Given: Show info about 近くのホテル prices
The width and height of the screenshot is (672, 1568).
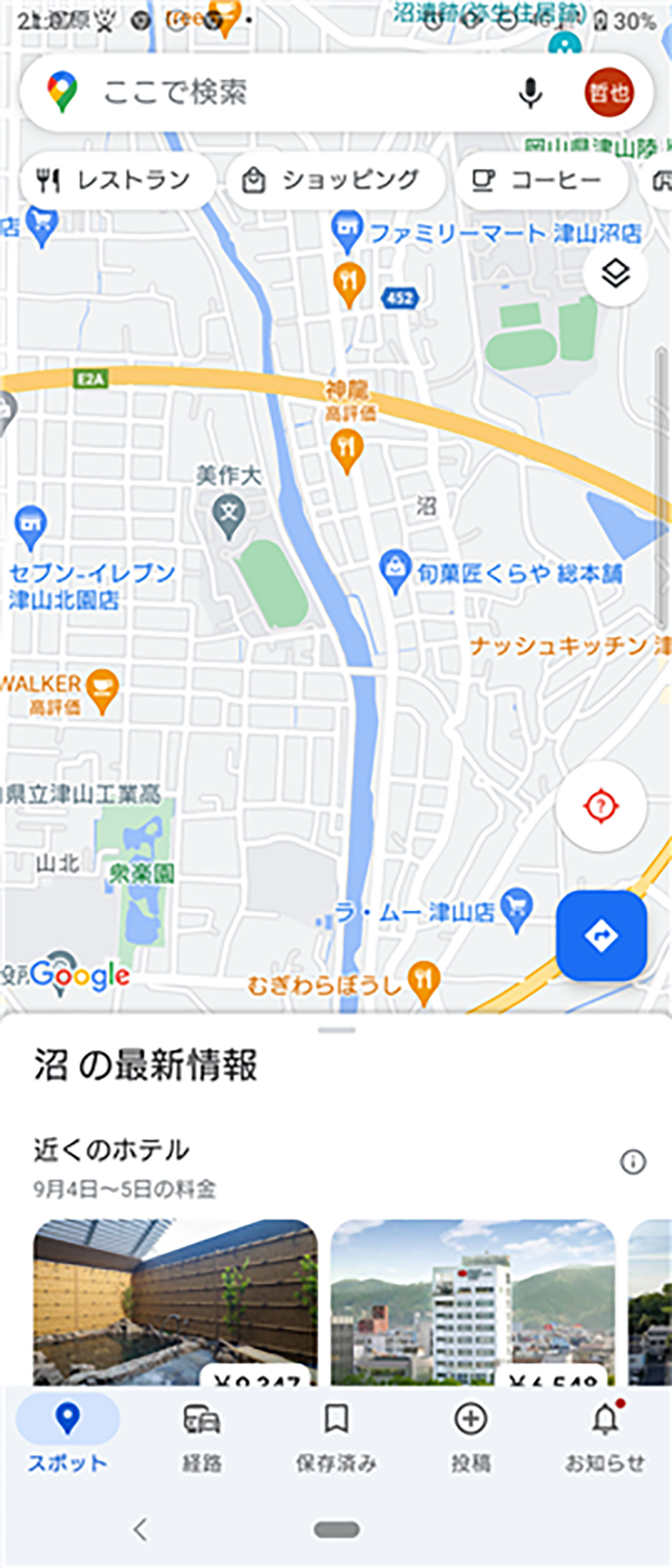Looking at the screenshot, I should pyautogui.click(x=633, y=1161).
